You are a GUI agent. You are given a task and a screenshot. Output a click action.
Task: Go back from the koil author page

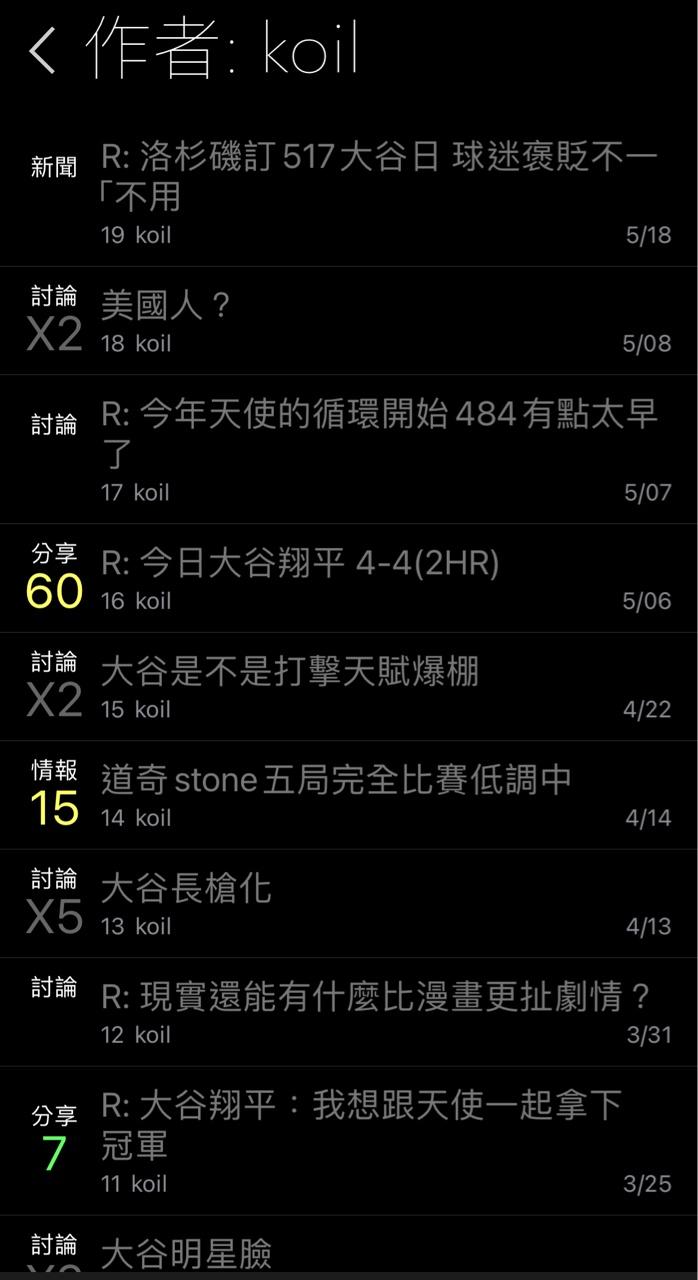pos(42,50)
